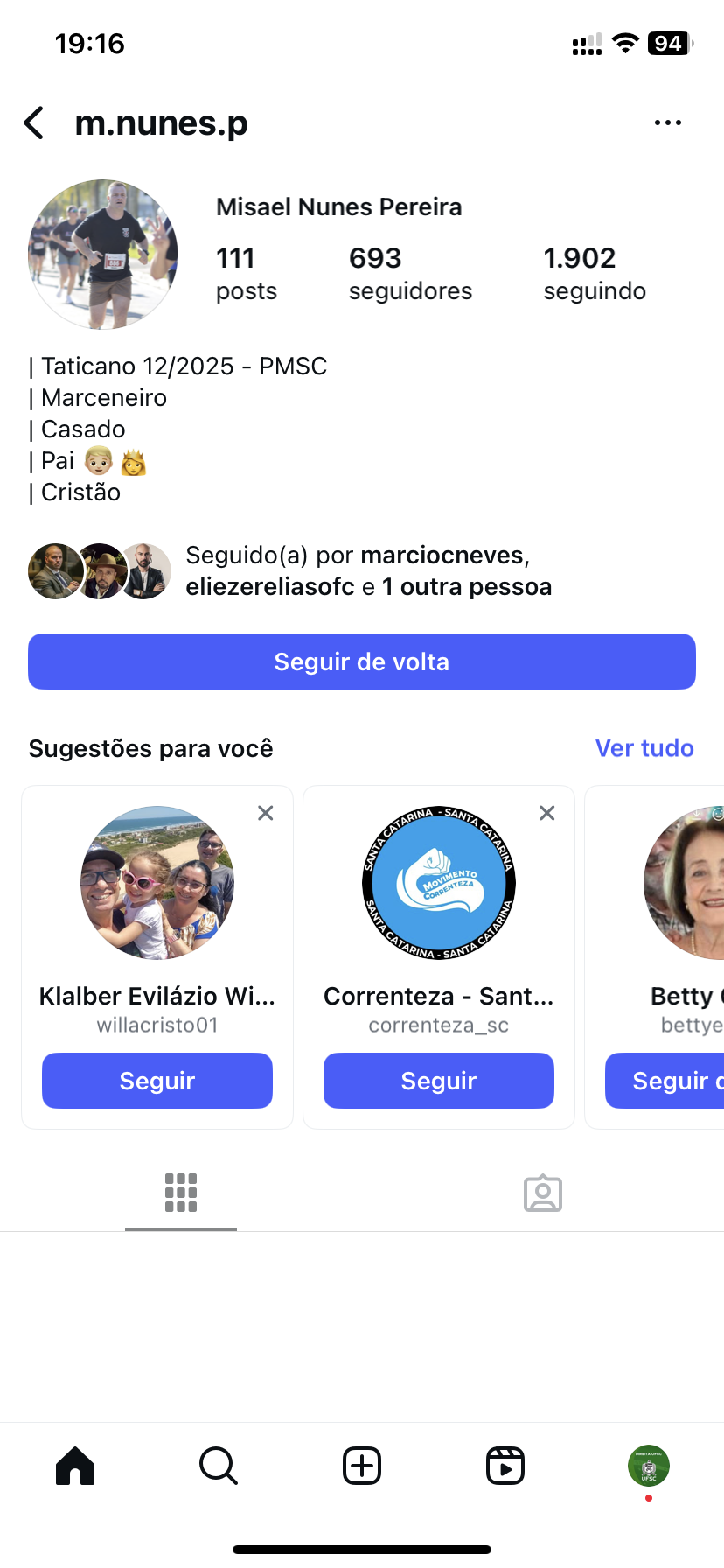View Misael Nunes Pereira's profile picture
The width and height of the screenshot is (724, 1568).
[x=103, y=255]
